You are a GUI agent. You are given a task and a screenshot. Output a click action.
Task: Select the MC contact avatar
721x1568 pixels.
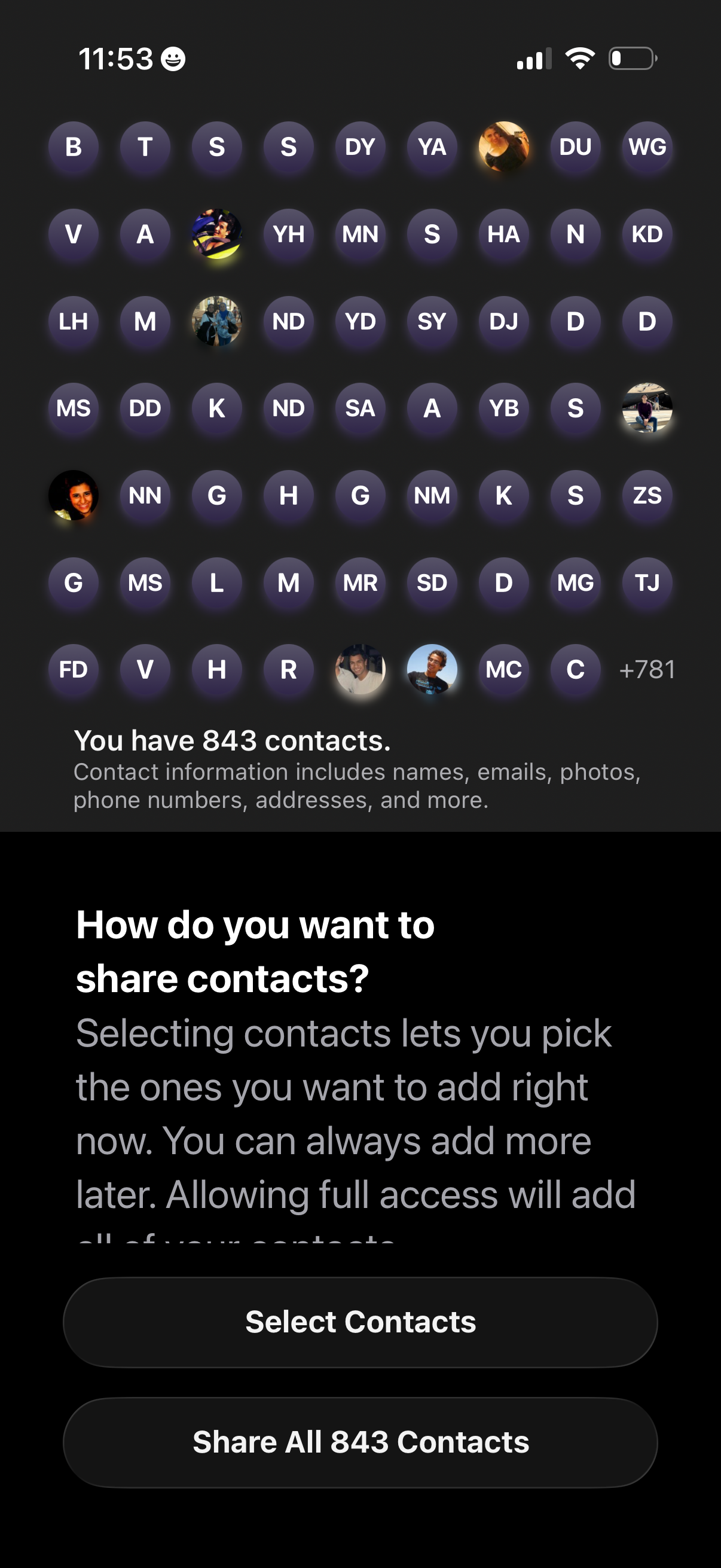pyautogui.click(x=505, y=670)
